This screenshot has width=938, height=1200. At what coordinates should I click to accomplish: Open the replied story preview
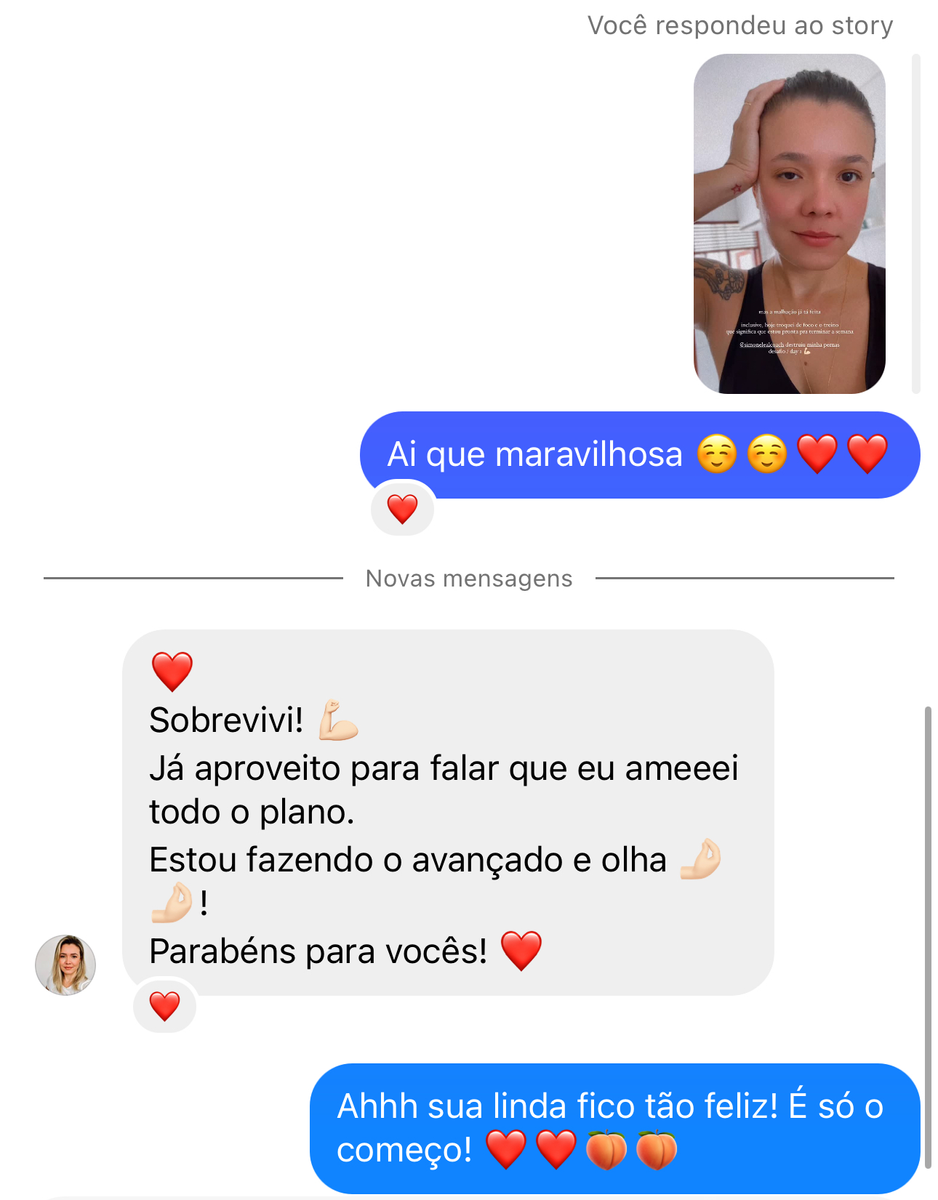tap(789, 223)
